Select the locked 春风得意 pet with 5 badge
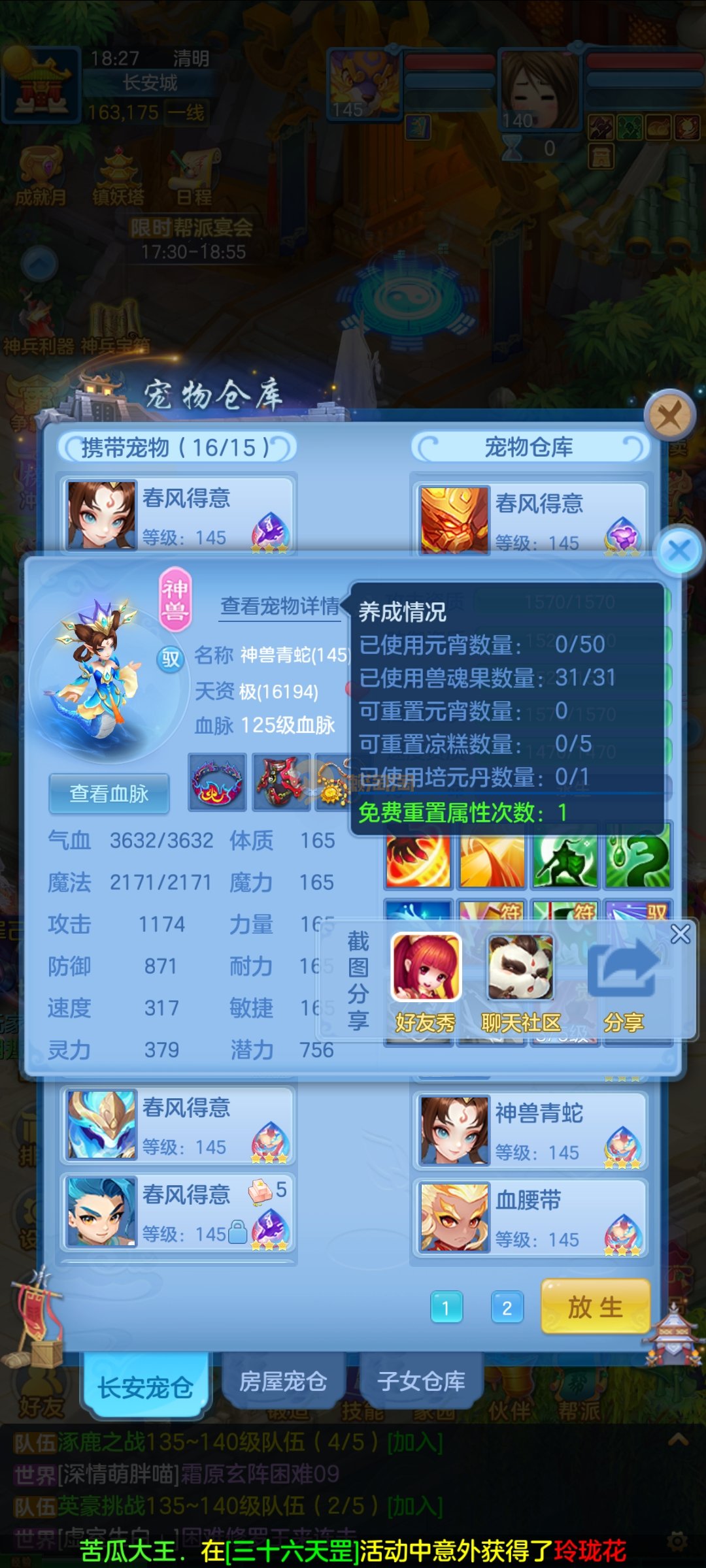 tap(178, 1213)
